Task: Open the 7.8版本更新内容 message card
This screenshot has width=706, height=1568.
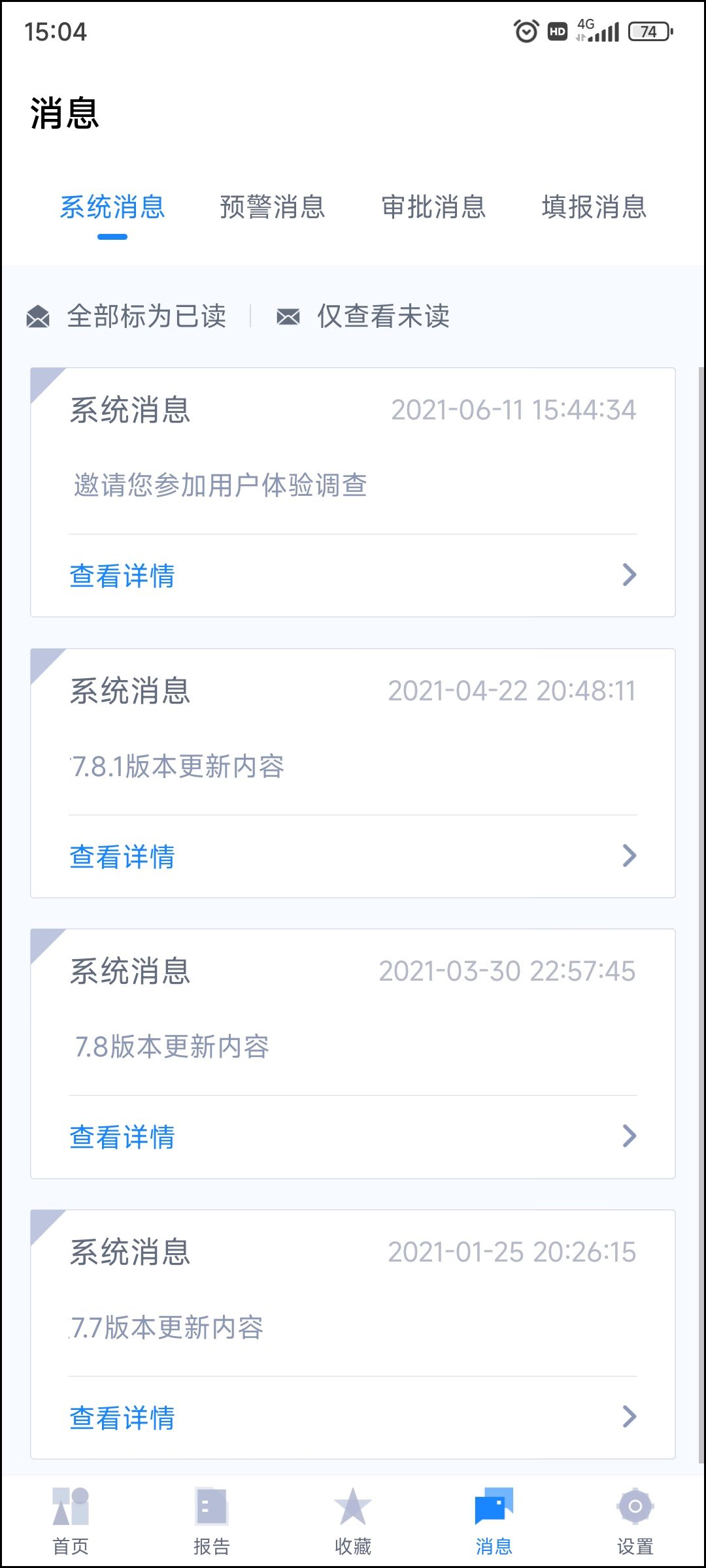Action: [x=353, y=1047]
